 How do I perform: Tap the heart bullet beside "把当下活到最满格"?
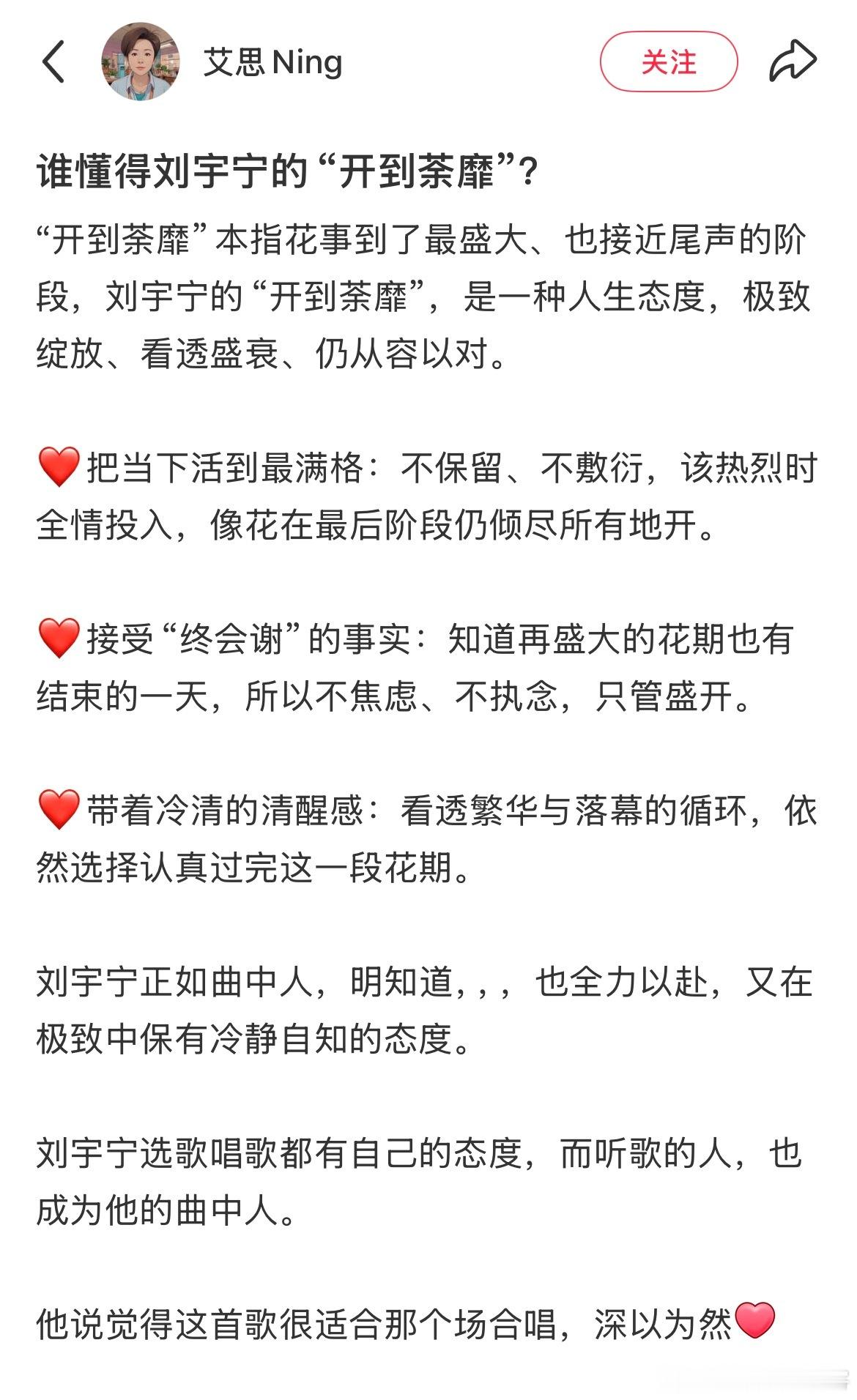tap(56, 466)
